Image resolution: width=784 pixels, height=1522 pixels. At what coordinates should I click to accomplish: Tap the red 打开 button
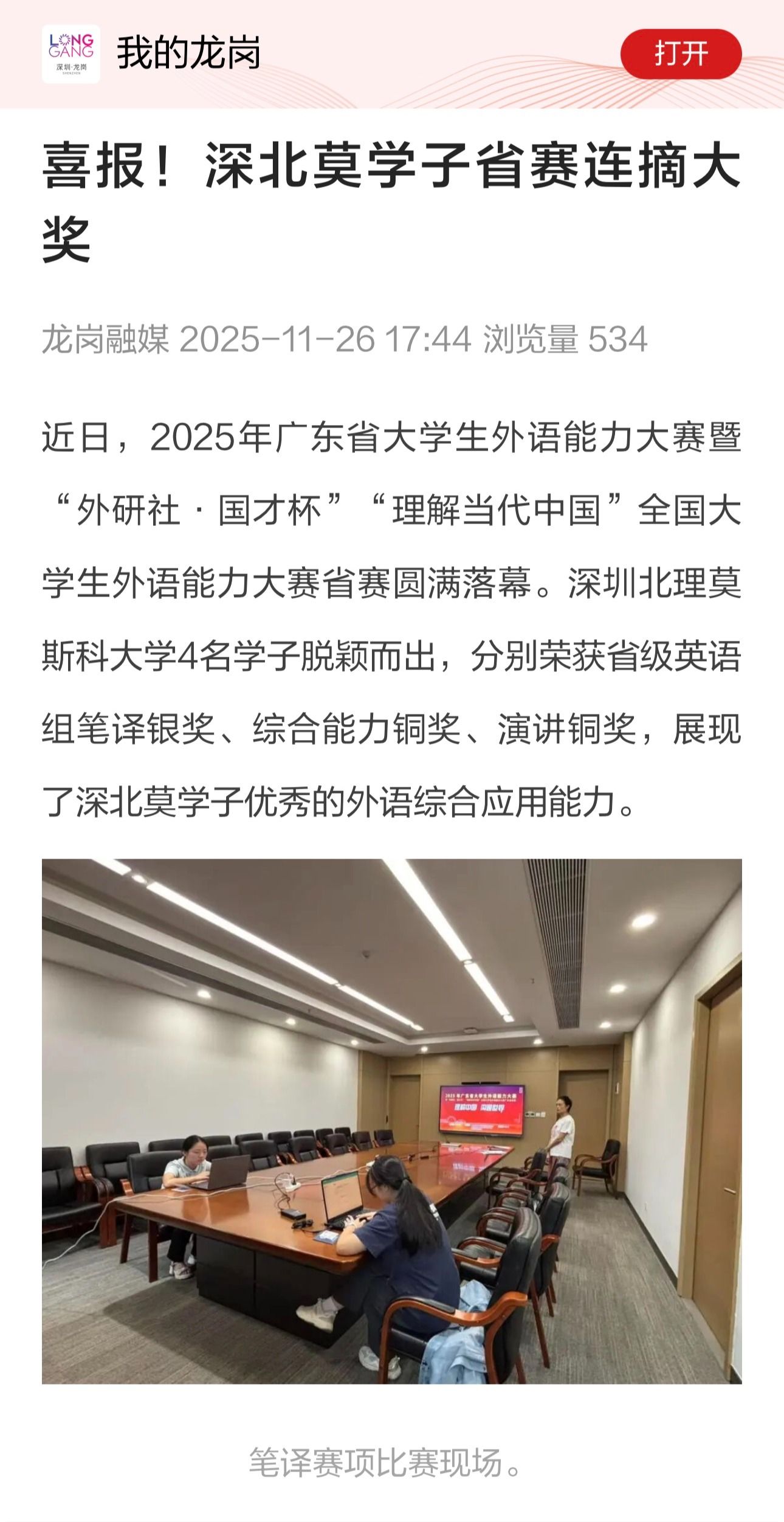[x=681, y=54]
